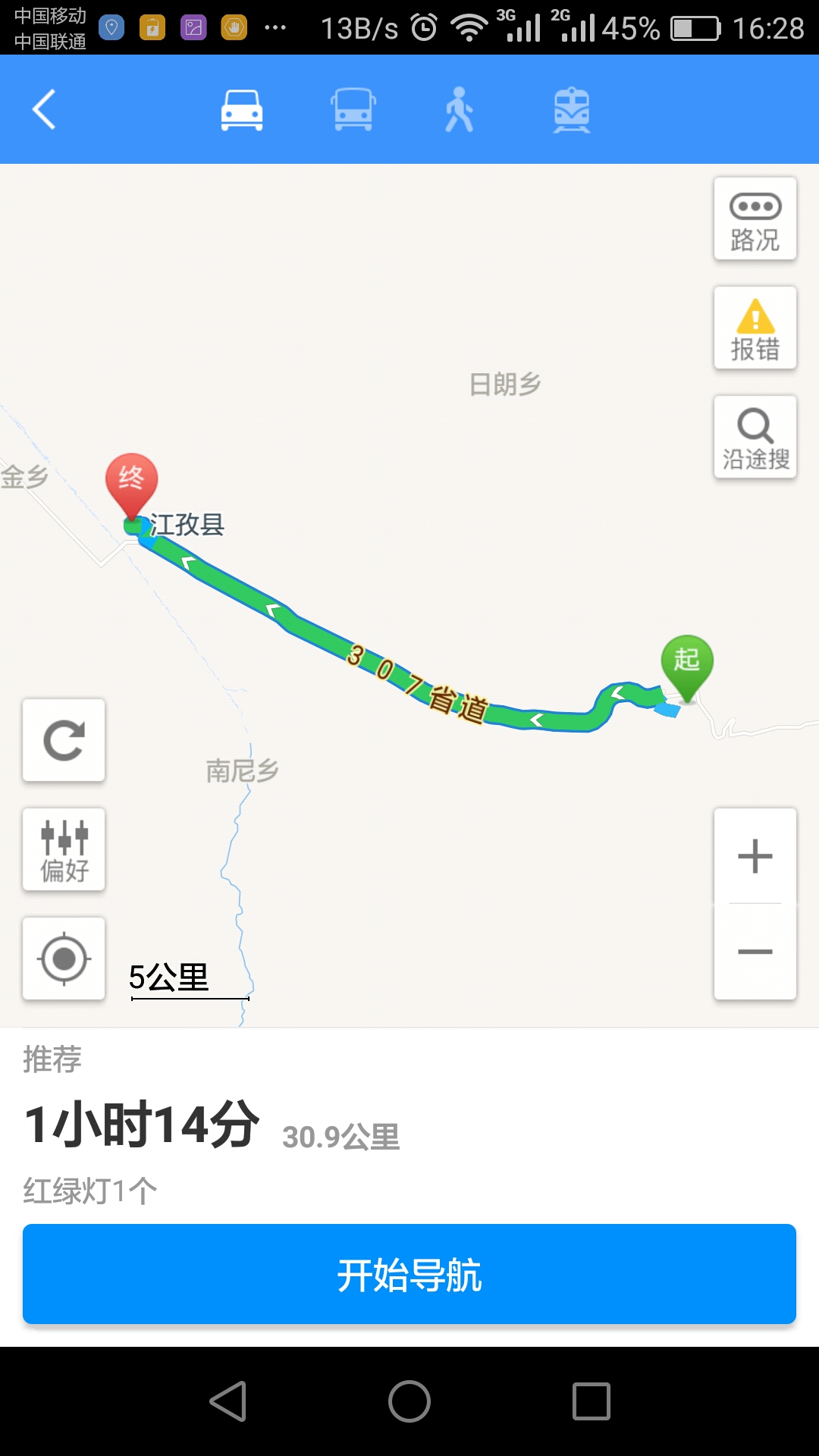Zoom out of the map
Screen dimensions: 819x1456
[x=755, y=952]
